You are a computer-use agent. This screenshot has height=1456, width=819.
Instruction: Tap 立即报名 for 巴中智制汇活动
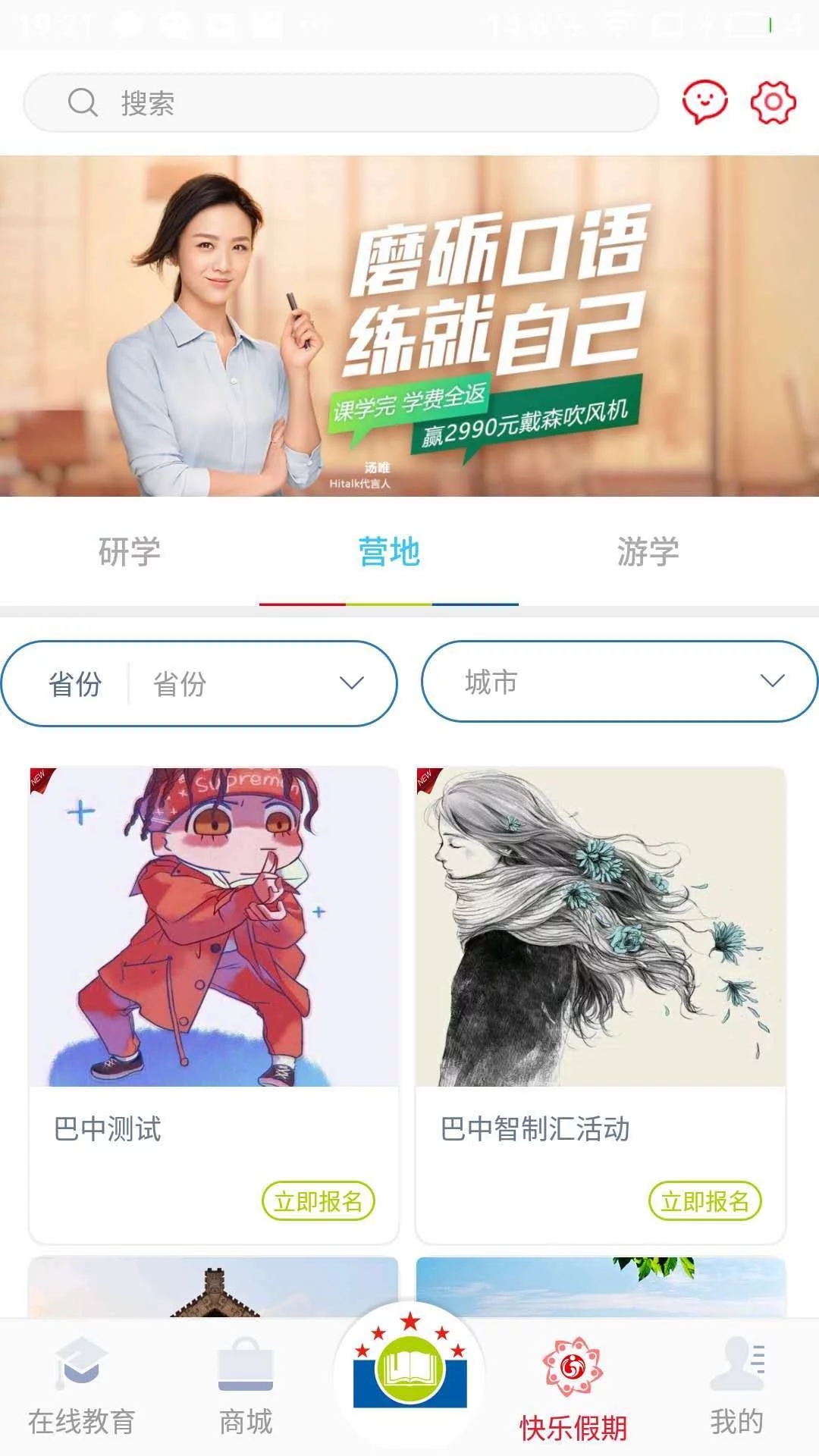tap(704, 1201)
